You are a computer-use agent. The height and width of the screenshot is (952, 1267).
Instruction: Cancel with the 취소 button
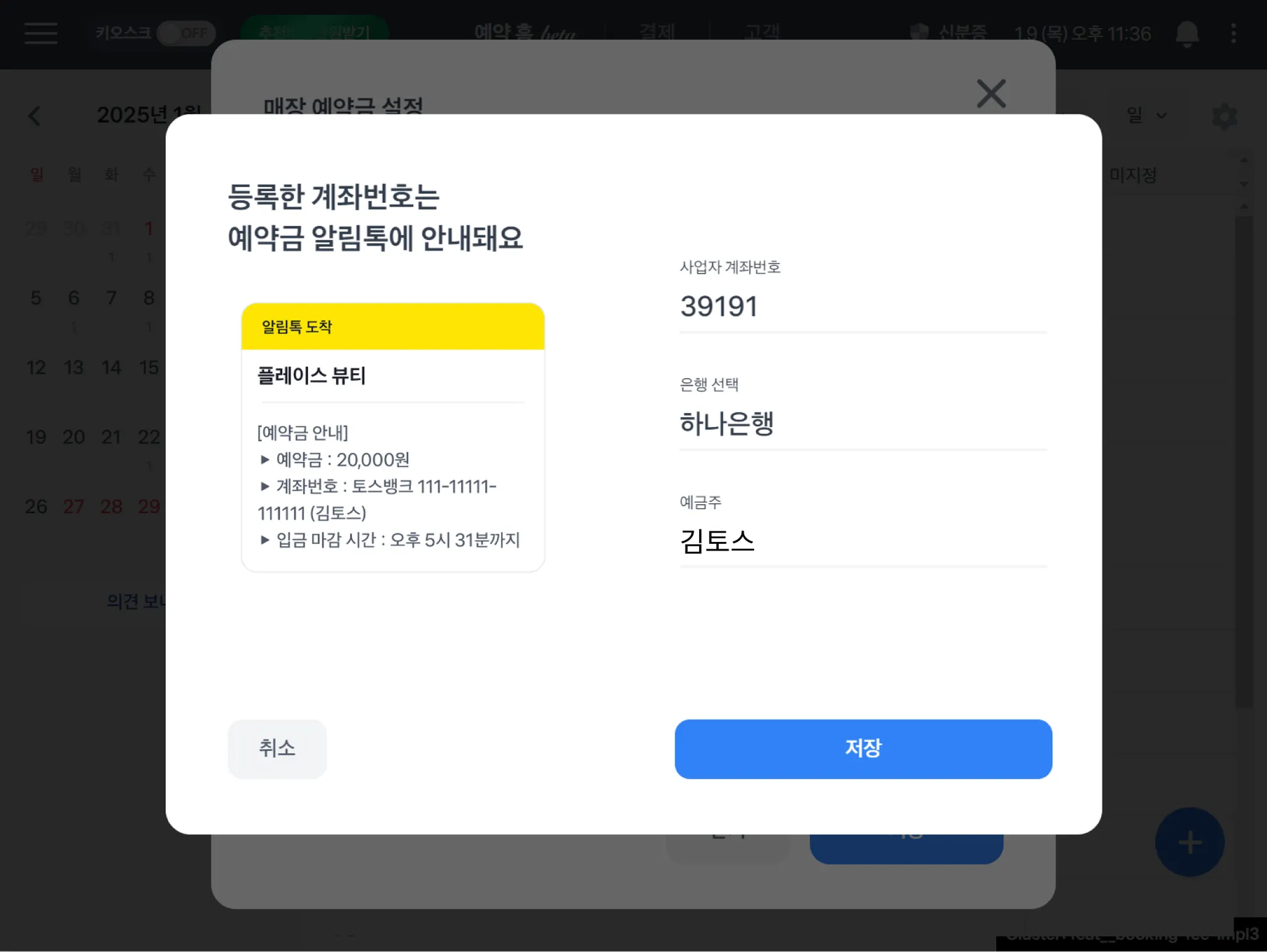[277, 748]
